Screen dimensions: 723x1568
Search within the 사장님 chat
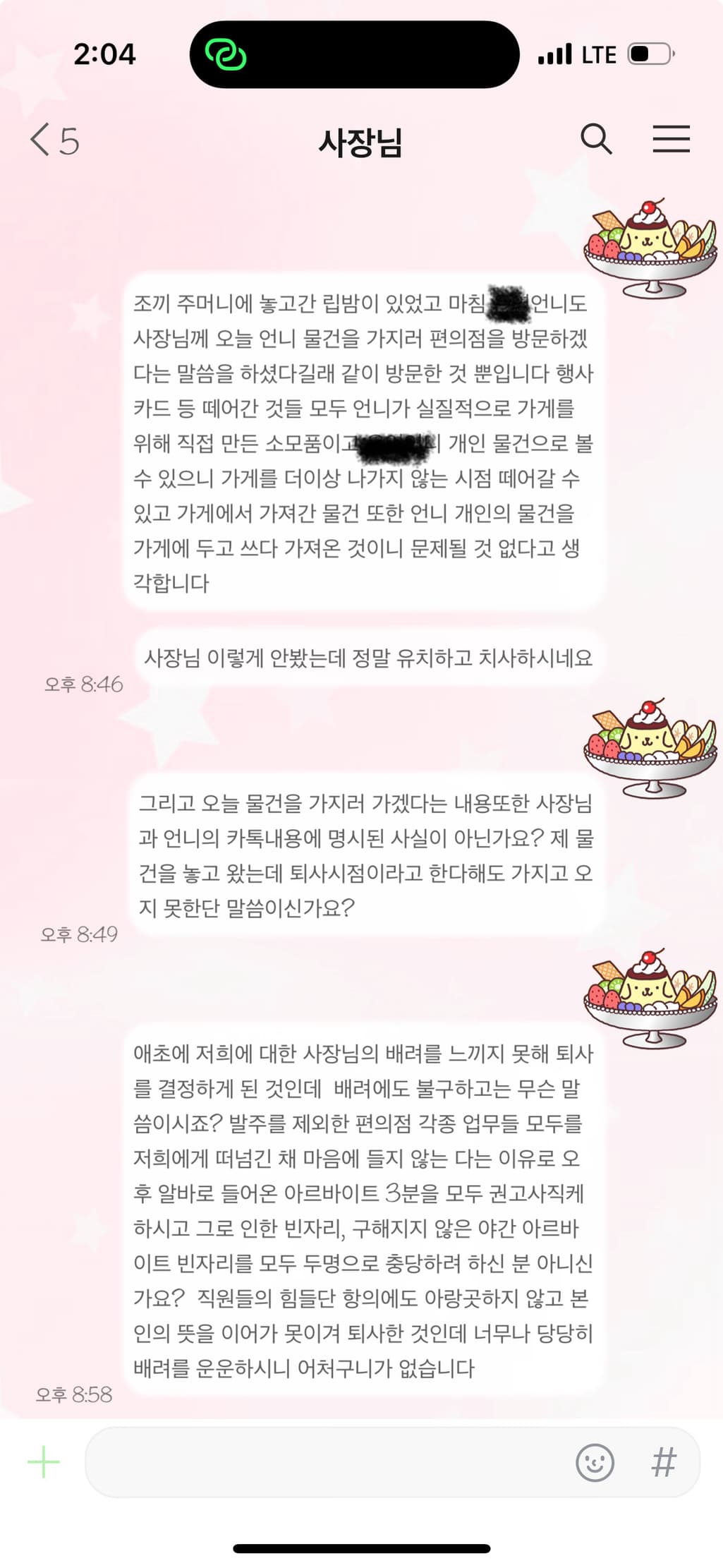pyautogui.click(x=596, y=139)
